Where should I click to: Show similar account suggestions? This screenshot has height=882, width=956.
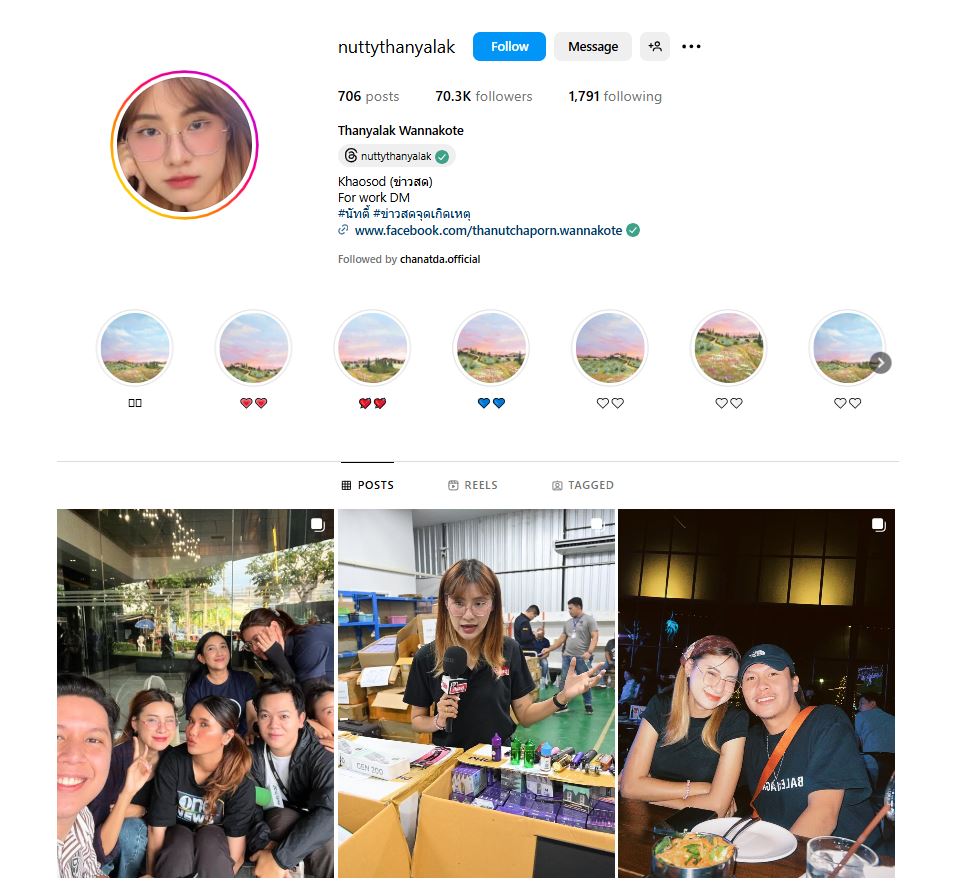point(655,47)
